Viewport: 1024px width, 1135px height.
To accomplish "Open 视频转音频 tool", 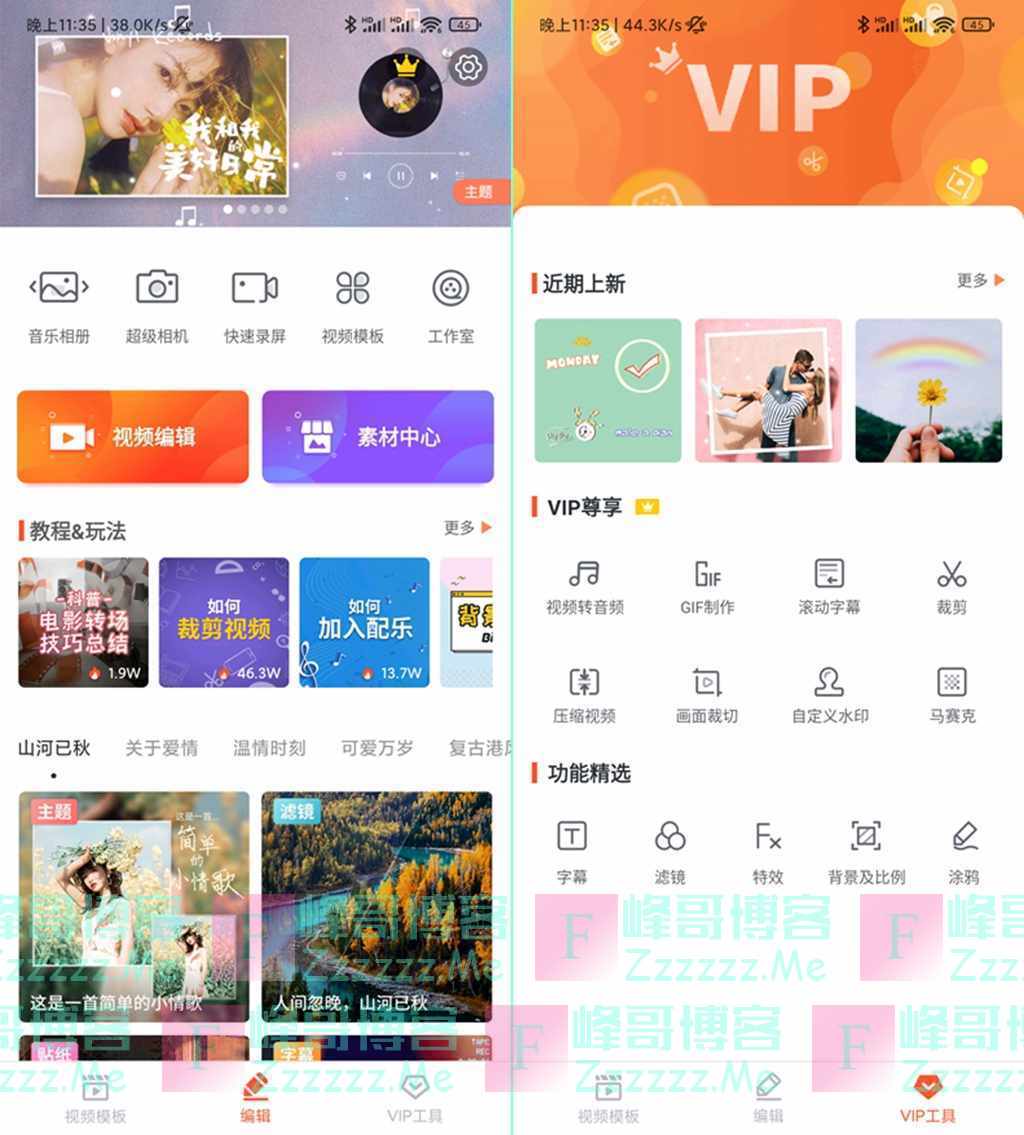I will point(585,587).
